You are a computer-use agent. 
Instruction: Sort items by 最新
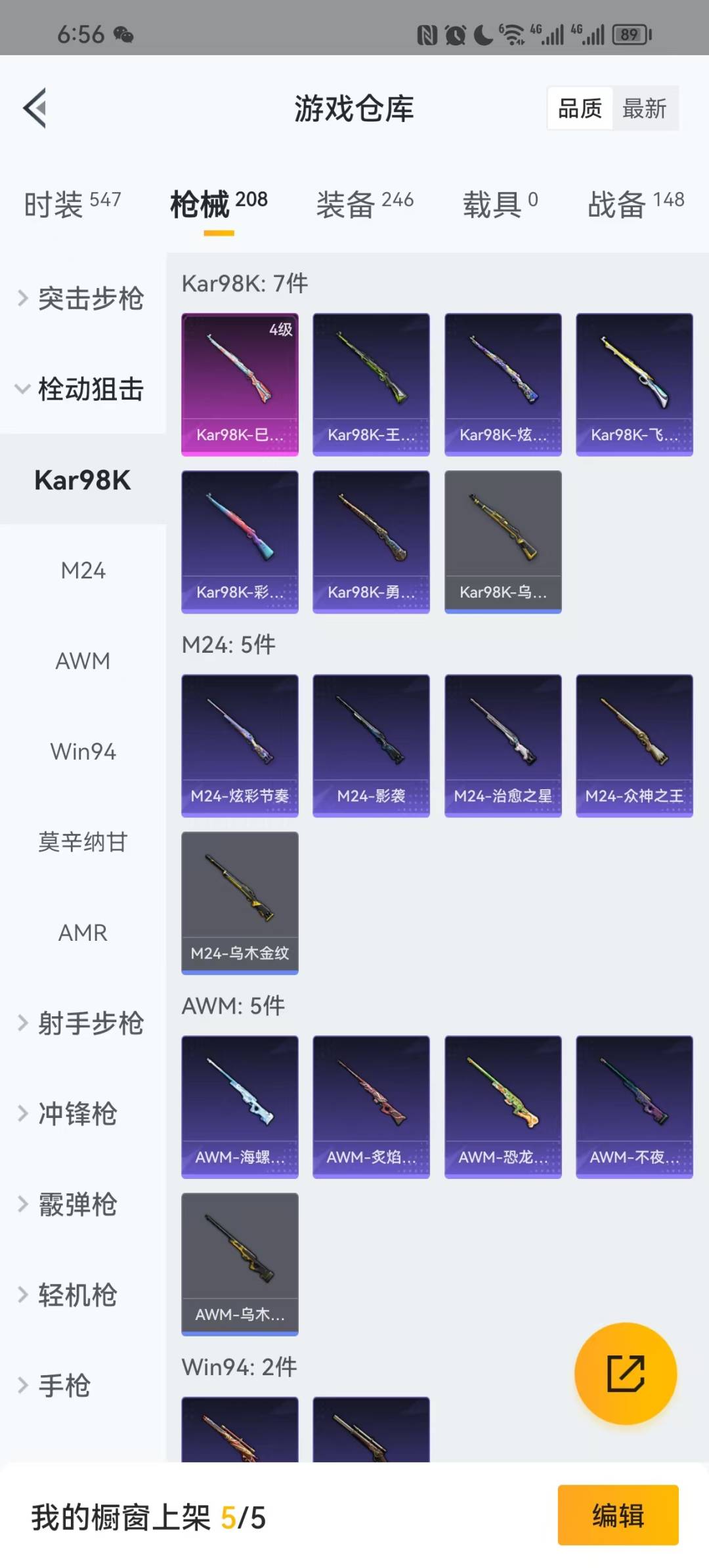coord(644,108)
